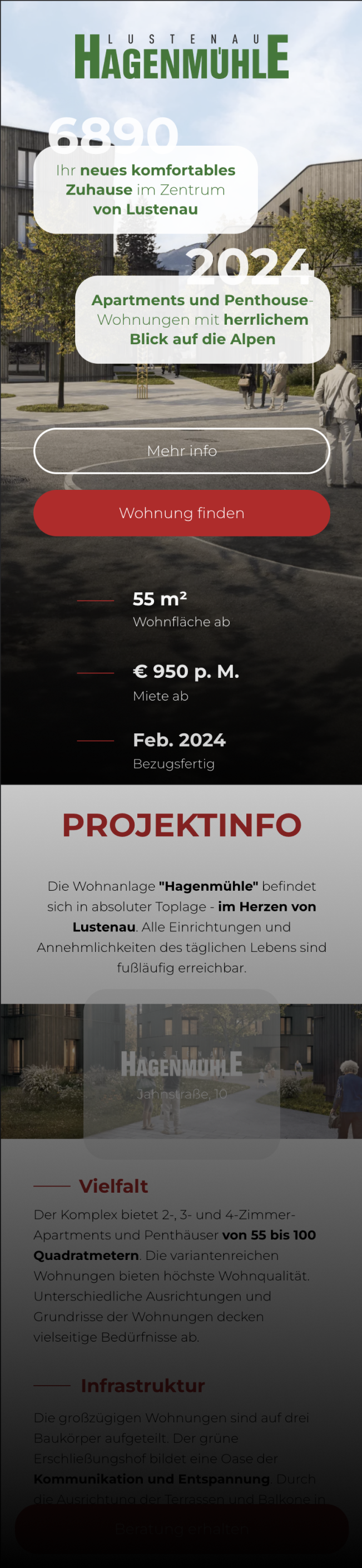Image resolution: width=362 pixels, height=1568 pixels.
Task: Tap Beratung erhalten at the bottom
Action: (181, 1529)
